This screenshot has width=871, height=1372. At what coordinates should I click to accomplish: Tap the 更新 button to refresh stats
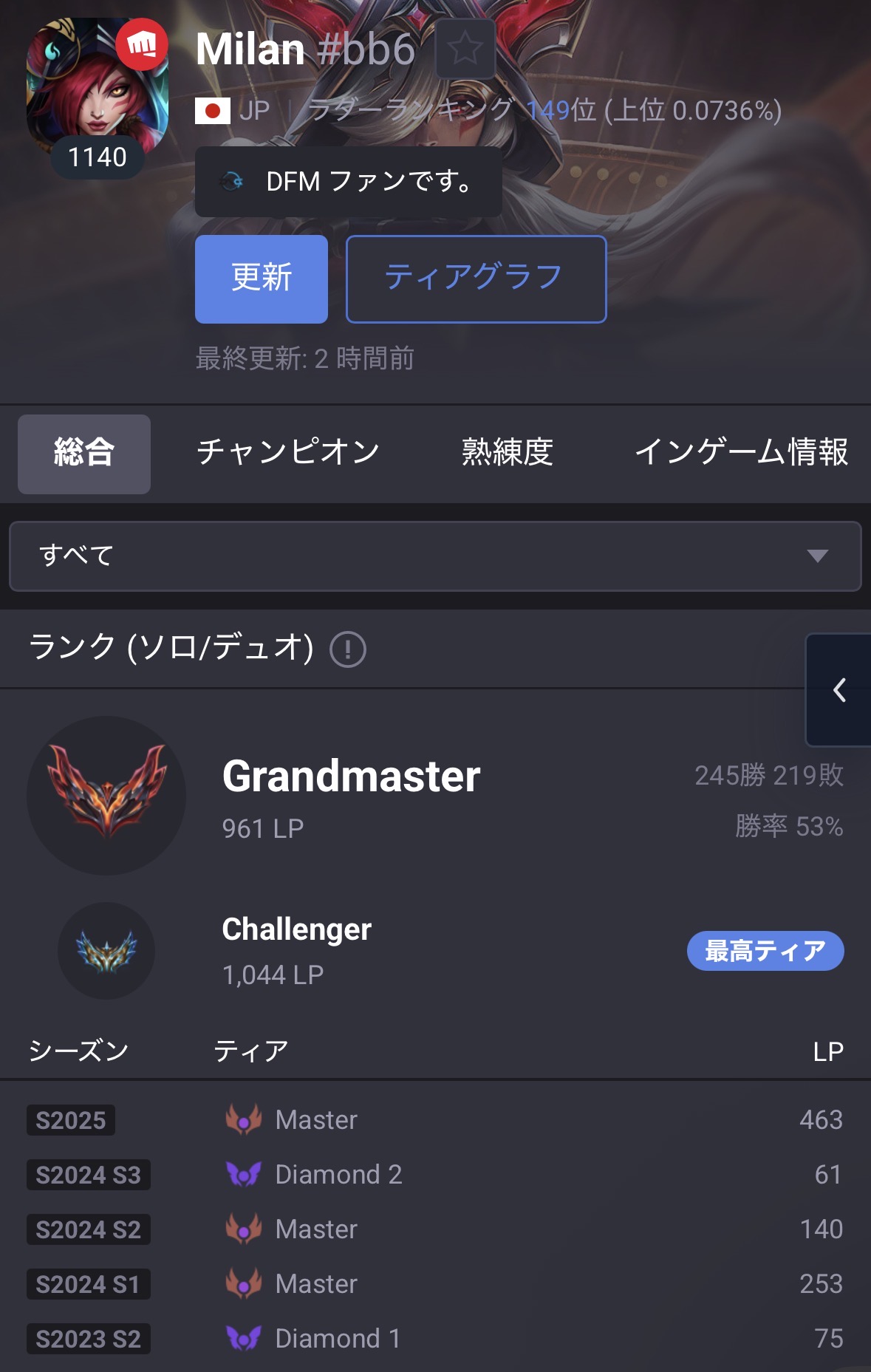(261, 279)
